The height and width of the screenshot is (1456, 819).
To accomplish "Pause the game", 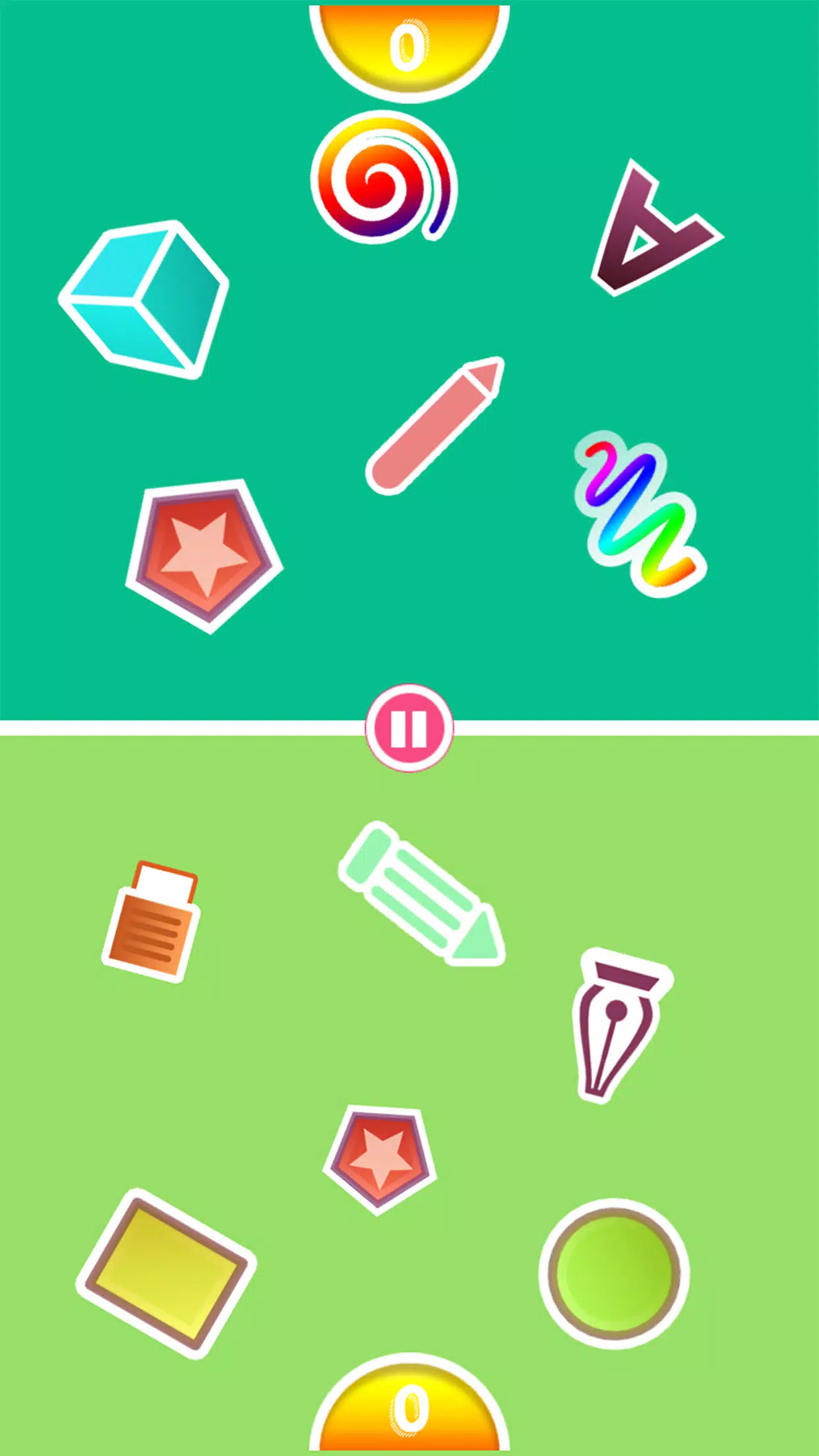I will coord(409,727).
